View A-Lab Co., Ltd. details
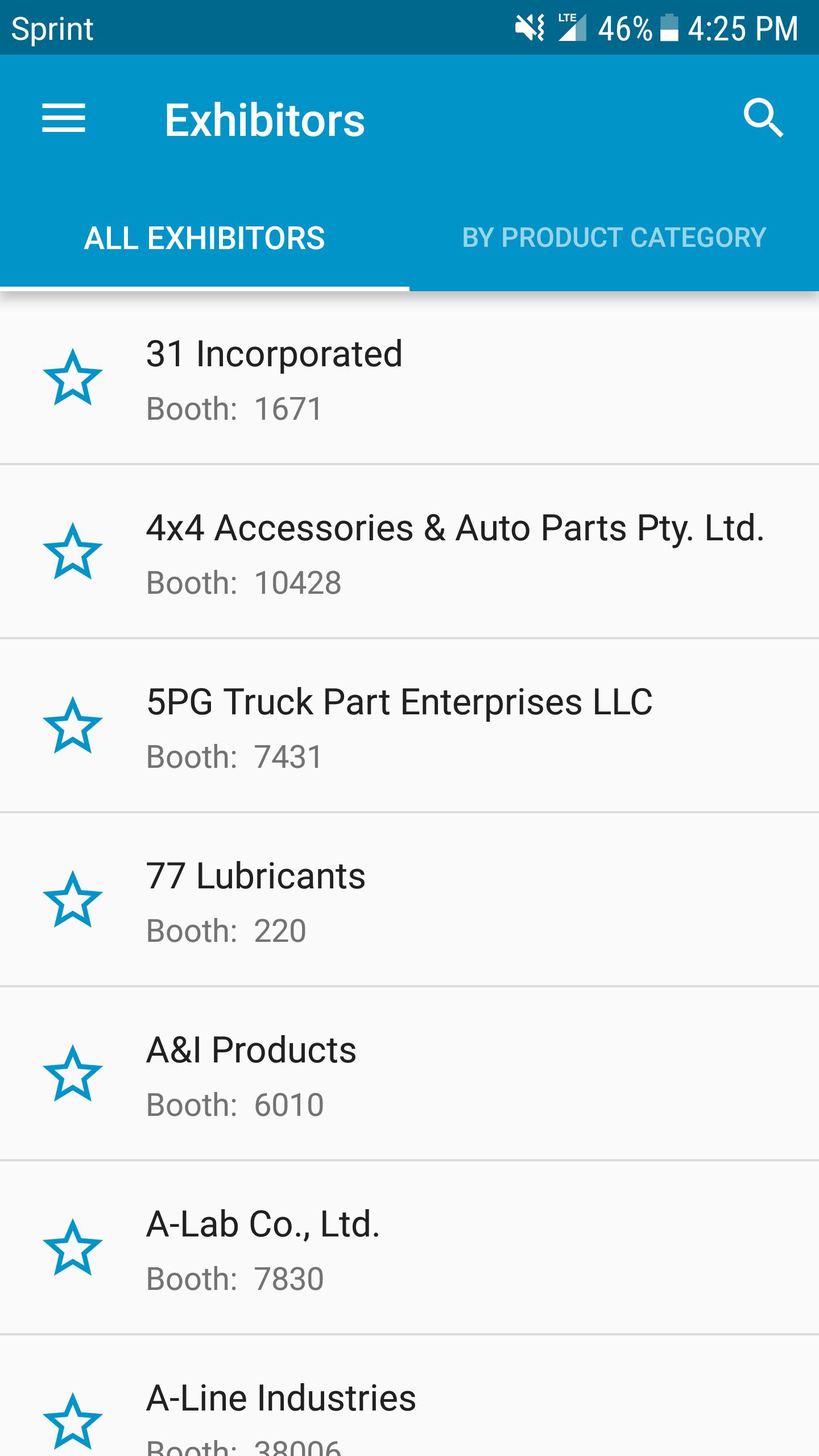819x1456 pixels. pos(409,1248)
